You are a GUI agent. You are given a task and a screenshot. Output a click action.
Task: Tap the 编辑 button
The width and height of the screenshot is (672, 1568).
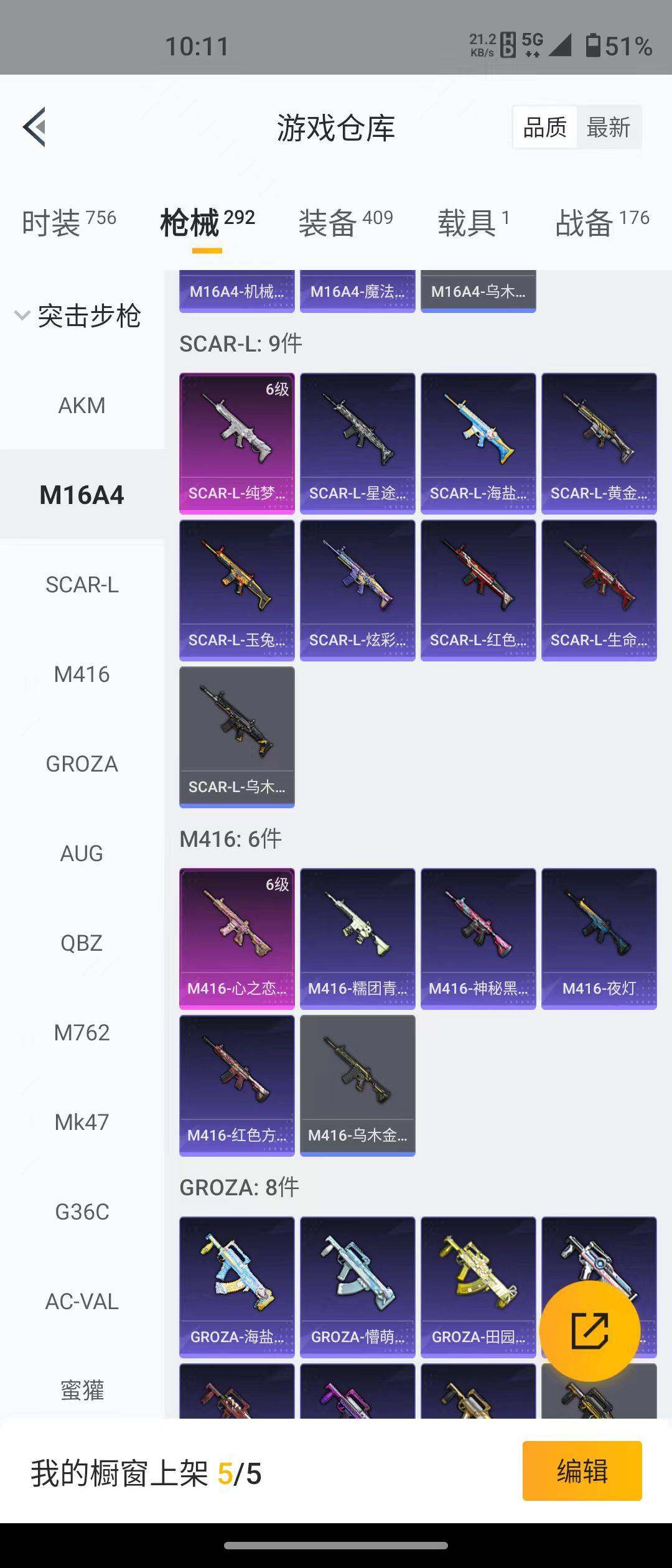[582, 1471]
